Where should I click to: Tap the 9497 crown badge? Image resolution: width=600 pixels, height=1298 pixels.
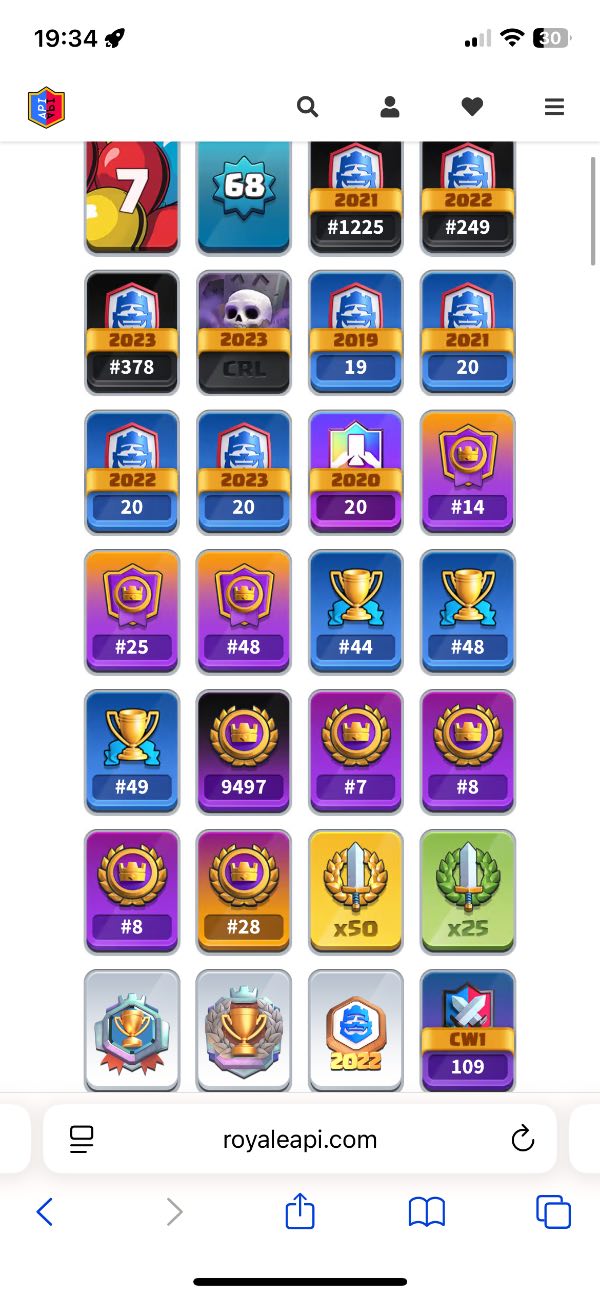coord(244,752)
